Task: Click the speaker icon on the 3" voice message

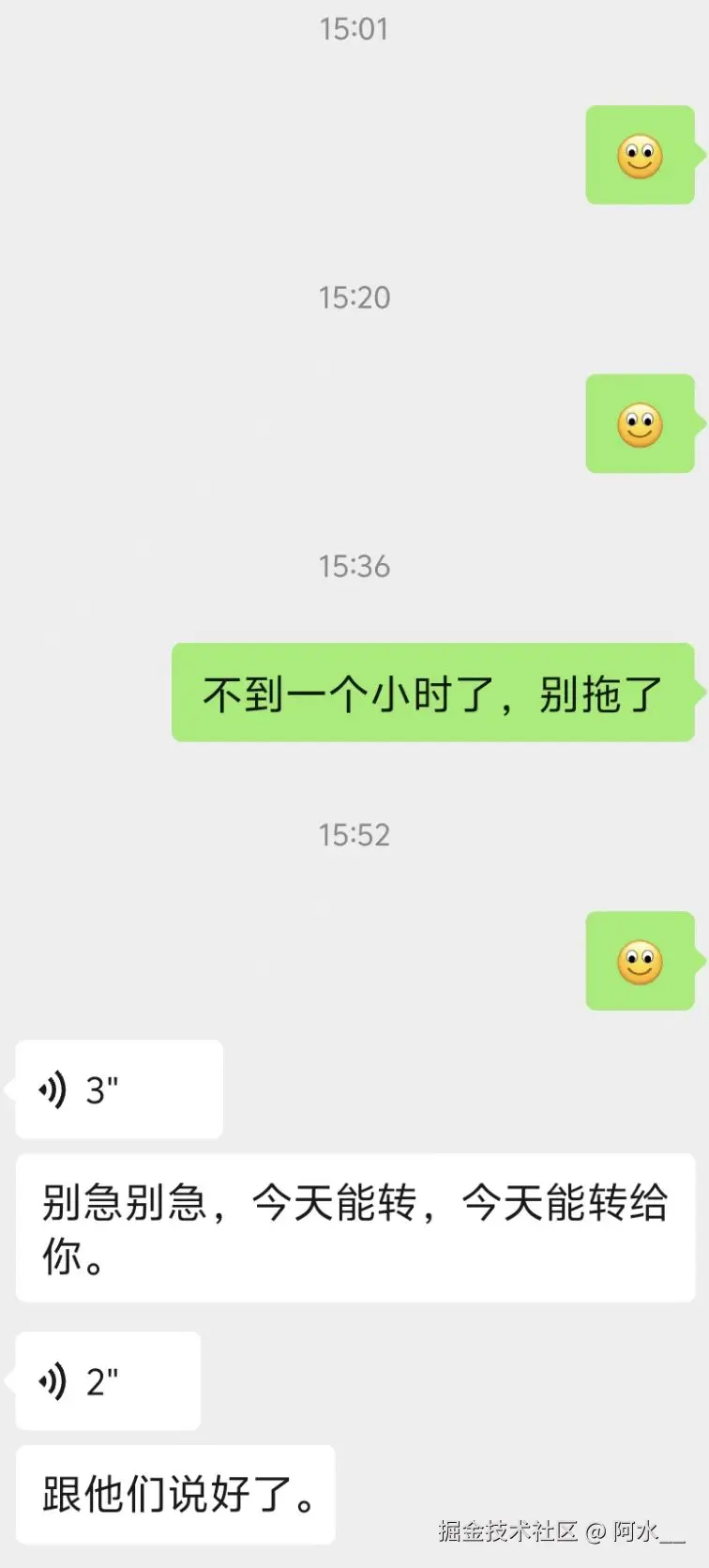Action: point(53,1089)
